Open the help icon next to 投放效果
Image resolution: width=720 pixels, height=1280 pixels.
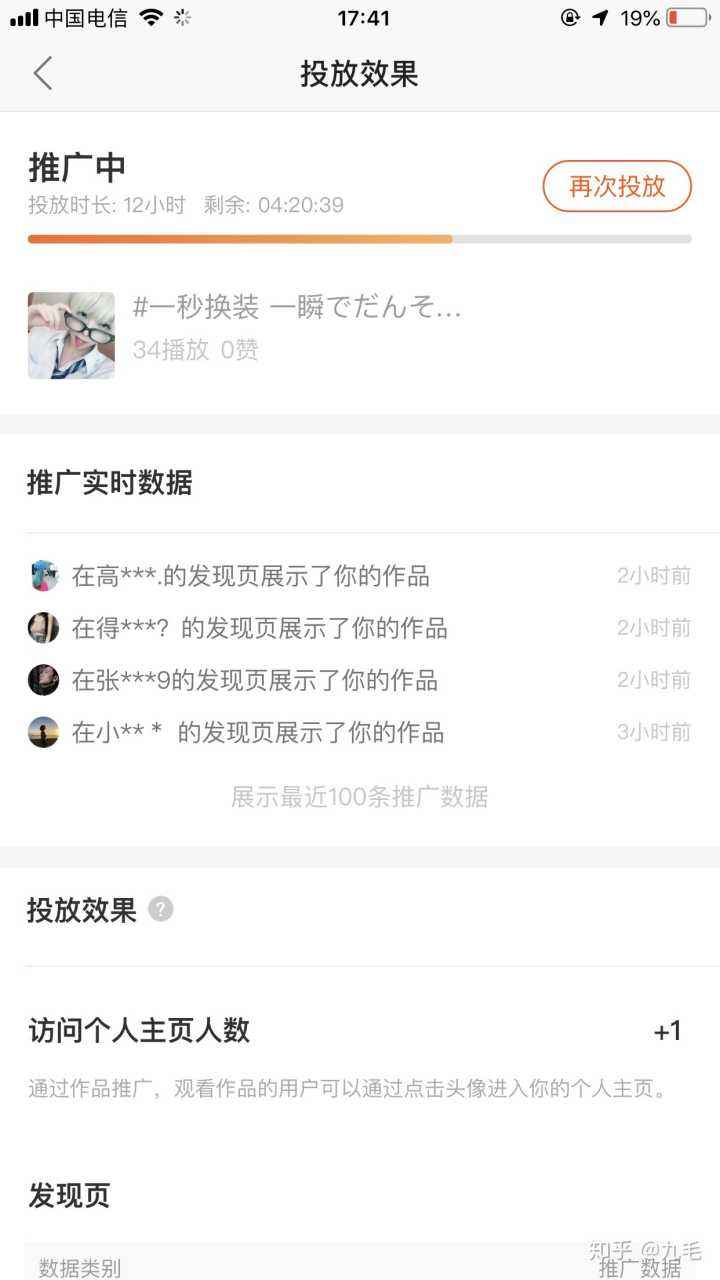tap(161, 909)
